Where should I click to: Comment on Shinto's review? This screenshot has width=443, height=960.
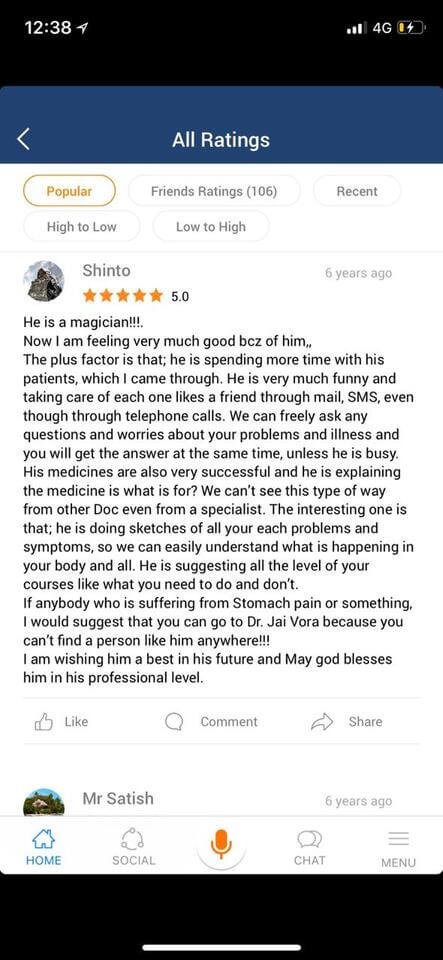[x=212, y=722]
